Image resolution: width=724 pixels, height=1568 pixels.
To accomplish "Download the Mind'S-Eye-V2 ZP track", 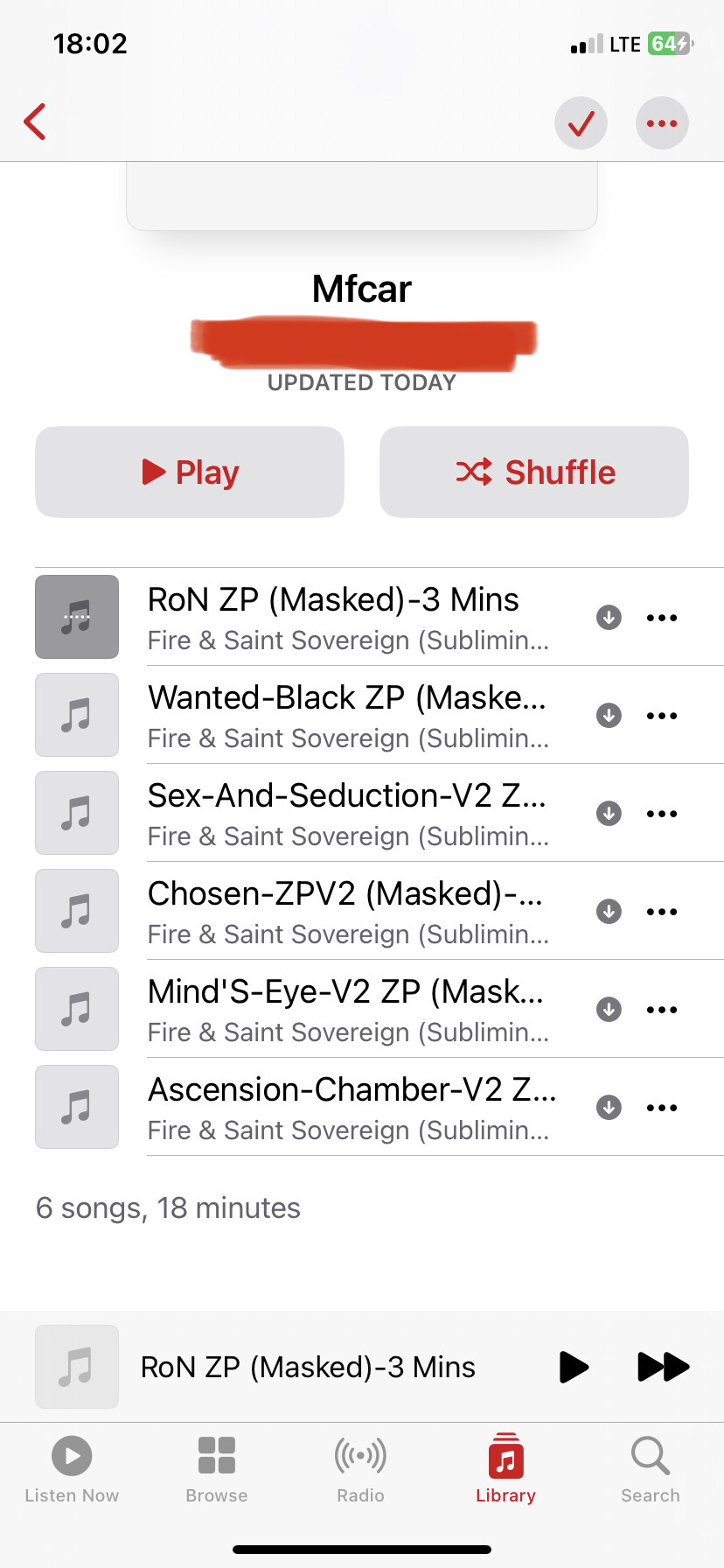I will [609, 1009].
